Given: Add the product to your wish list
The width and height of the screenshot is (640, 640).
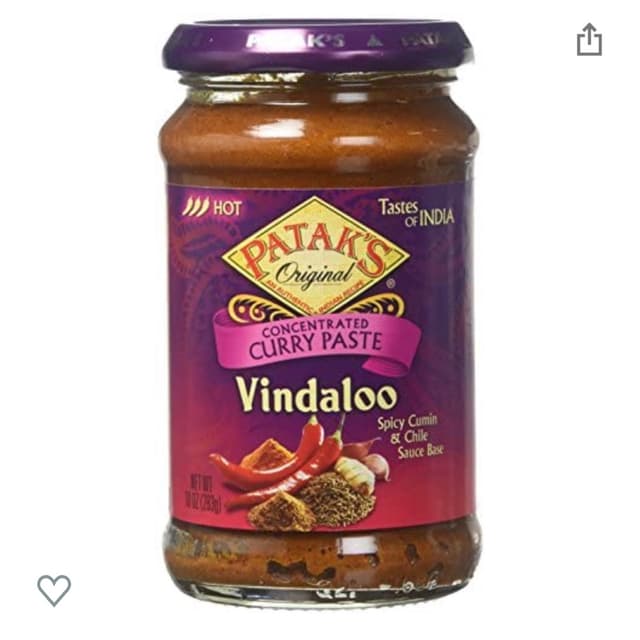Looking at the screenshot, I should pos(54,590).
